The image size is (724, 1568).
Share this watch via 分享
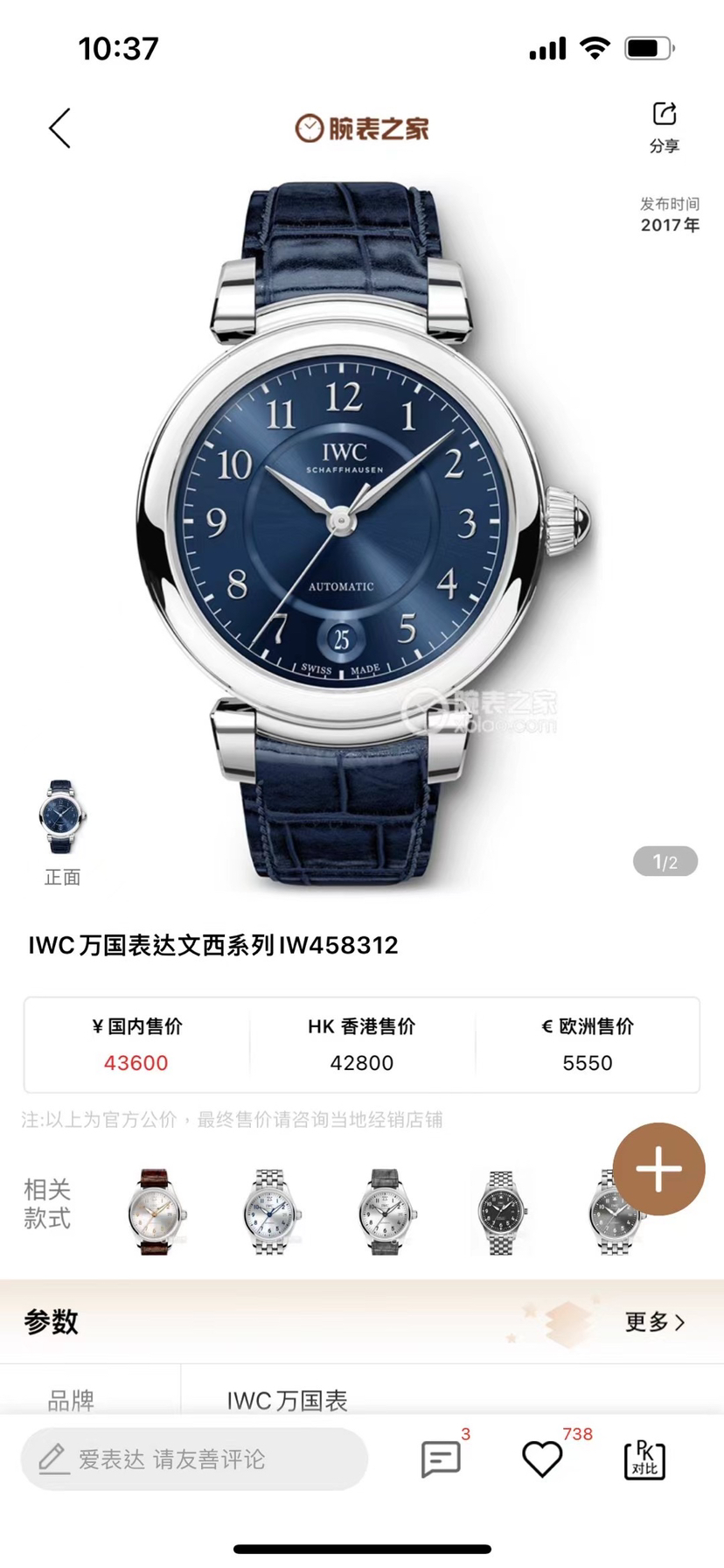[664, 126]
